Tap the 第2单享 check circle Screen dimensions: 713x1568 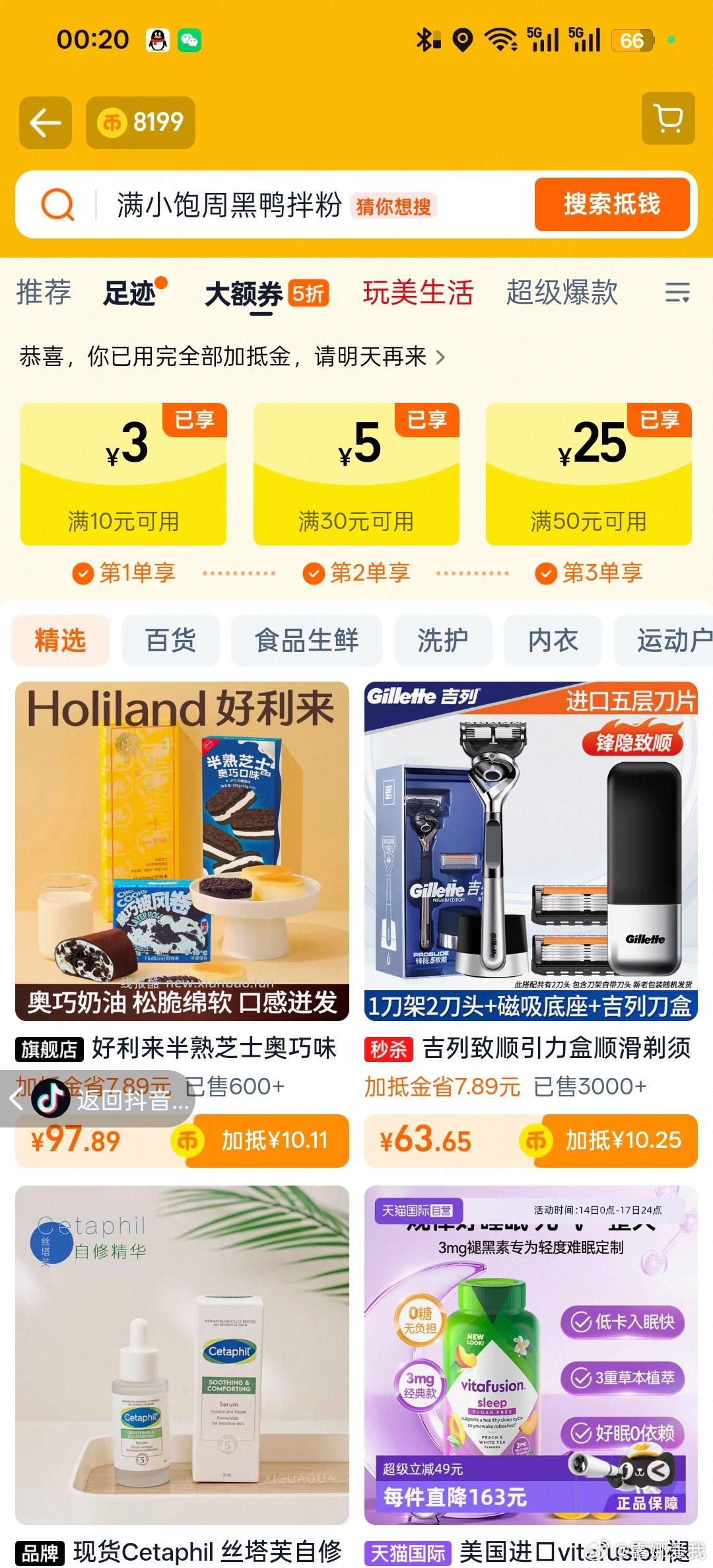[x=315, y=572]
